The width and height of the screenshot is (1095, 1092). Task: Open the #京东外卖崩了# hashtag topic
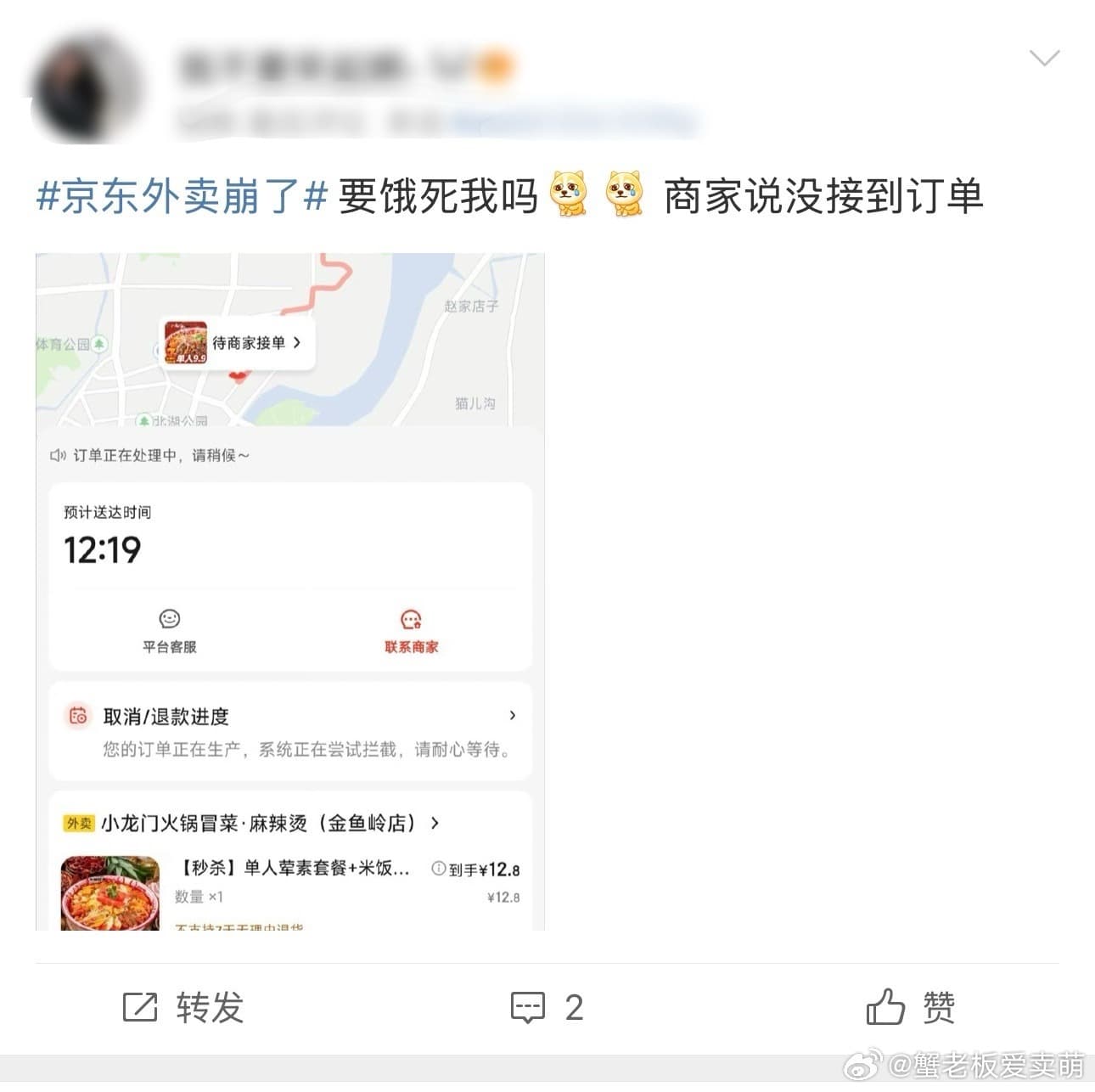click(x=182, y=197)
